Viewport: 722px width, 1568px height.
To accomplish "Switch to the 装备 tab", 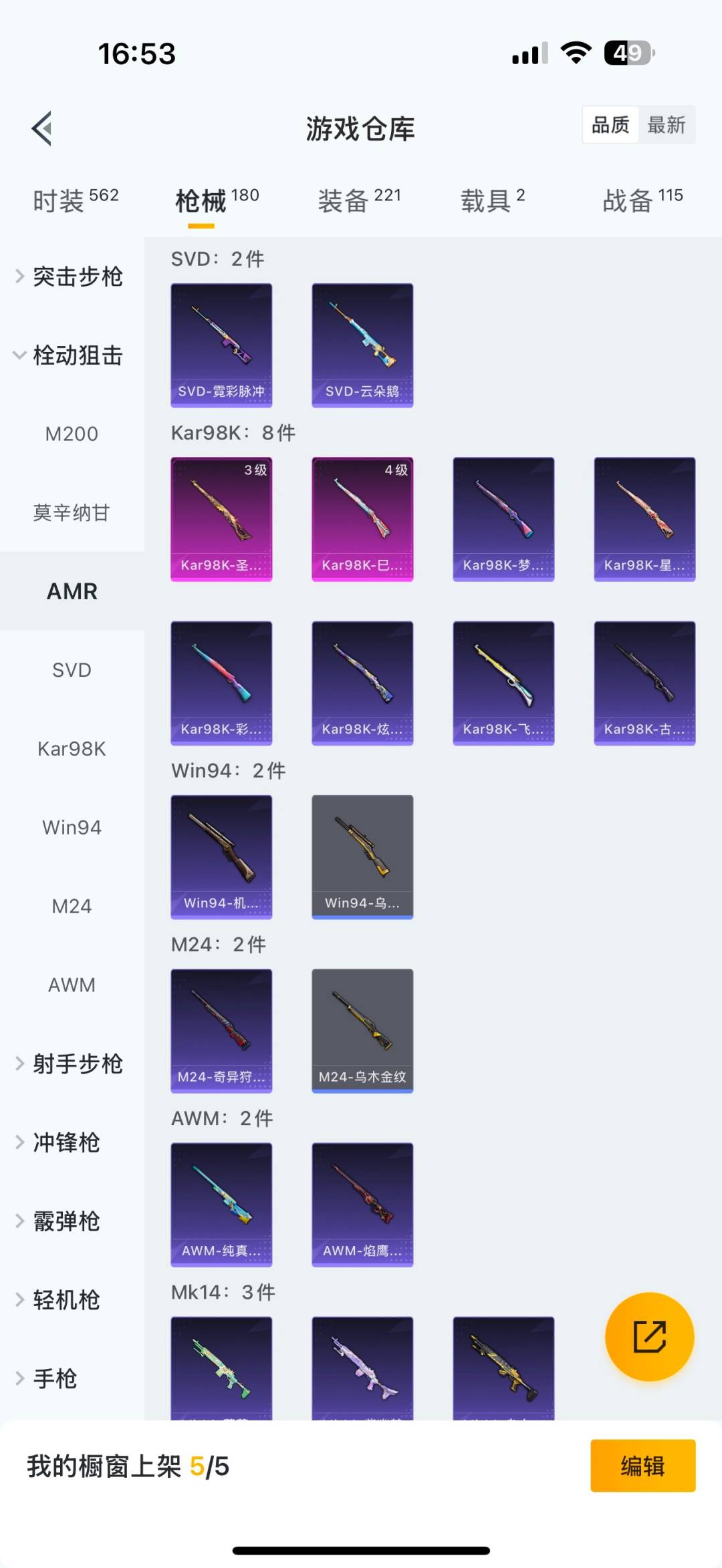I will (x=359, y=200).
